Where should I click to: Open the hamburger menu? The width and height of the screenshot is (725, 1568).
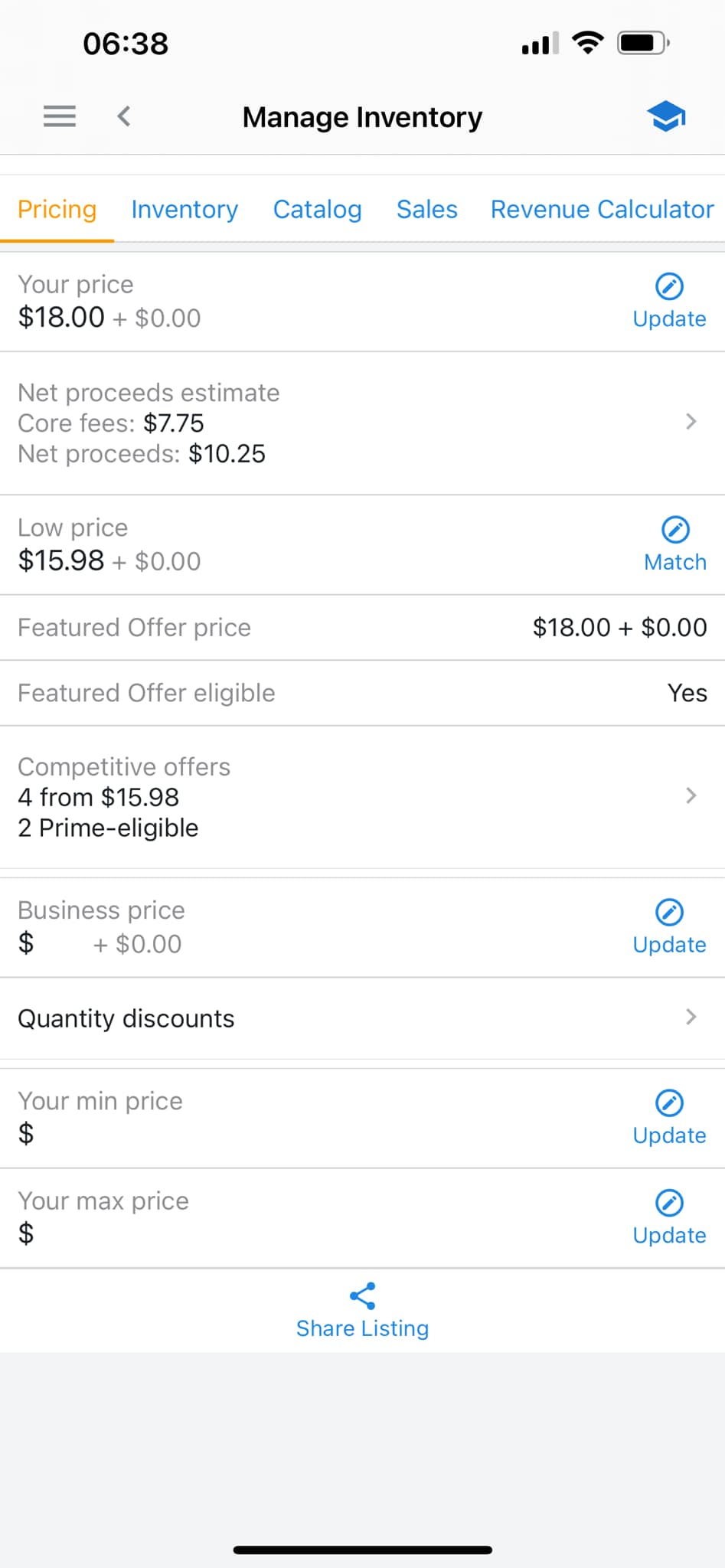point(59,116)
